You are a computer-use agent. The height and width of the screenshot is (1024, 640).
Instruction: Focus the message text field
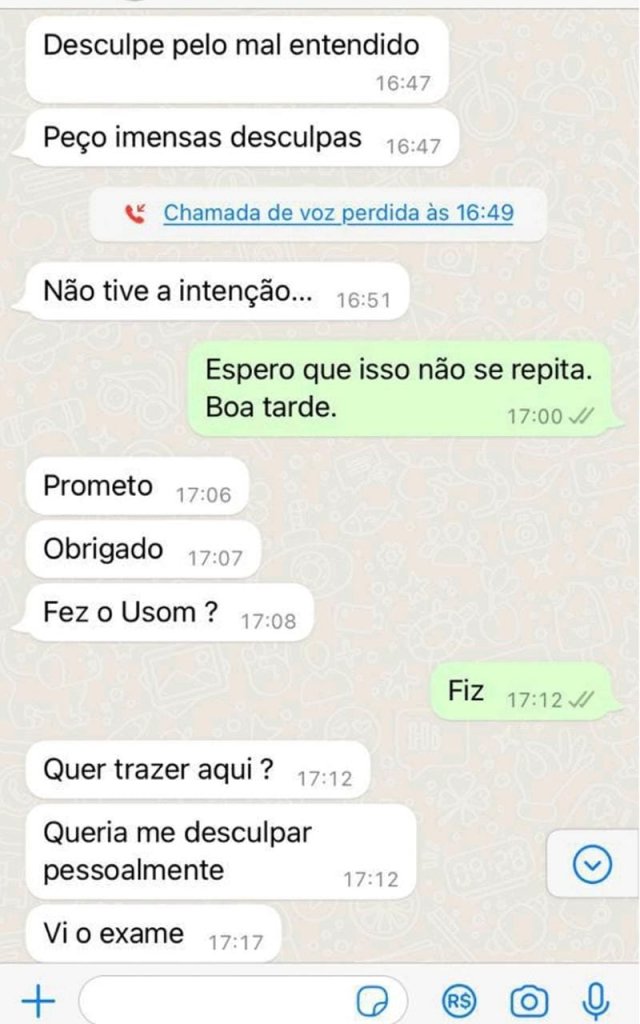coord(215,1000)
